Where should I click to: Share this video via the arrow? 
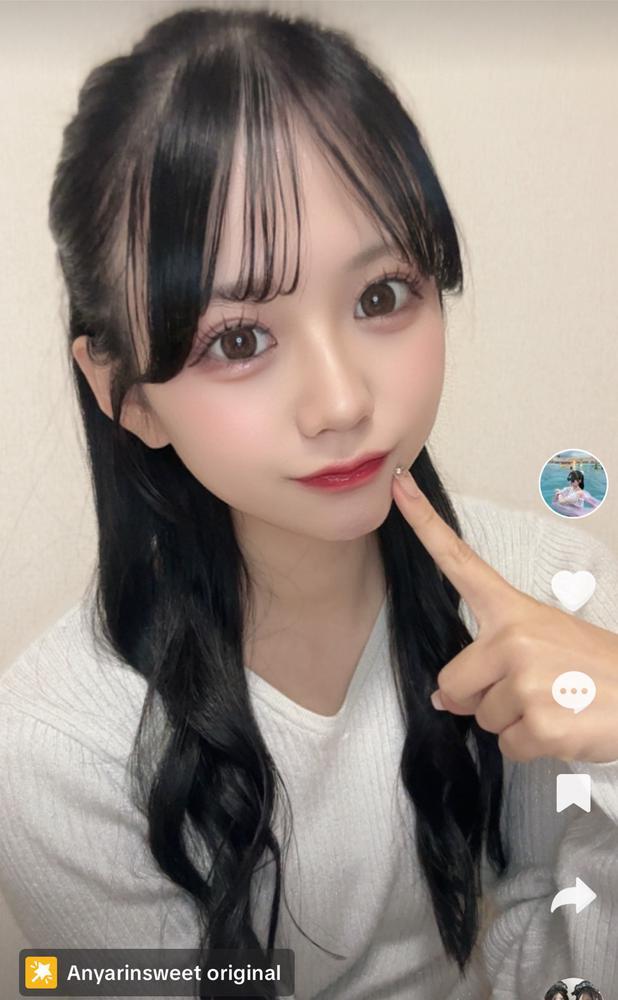pyautogui.click(x=573, y=895)
